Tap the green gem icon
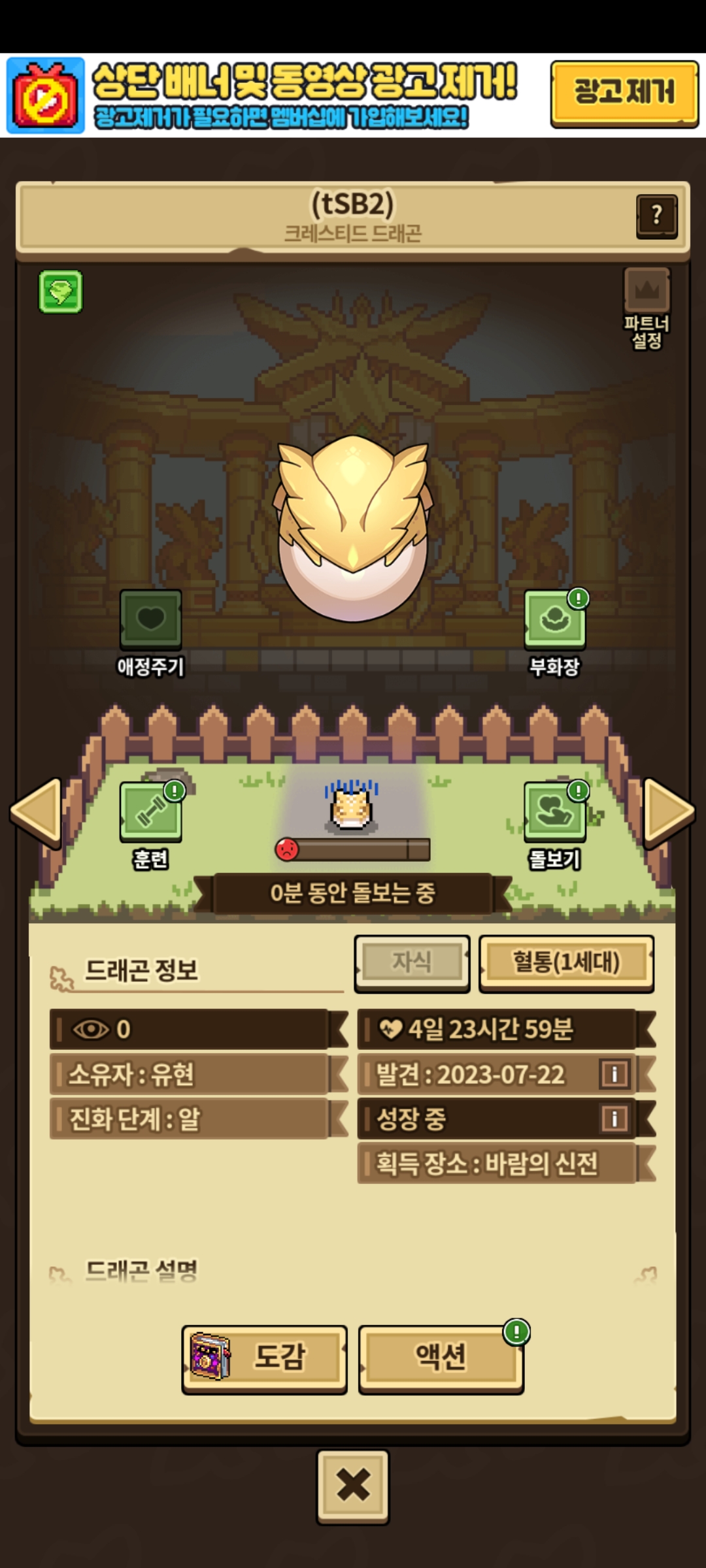The height and width of the screenshot is (1568, 706). [61, 291]
